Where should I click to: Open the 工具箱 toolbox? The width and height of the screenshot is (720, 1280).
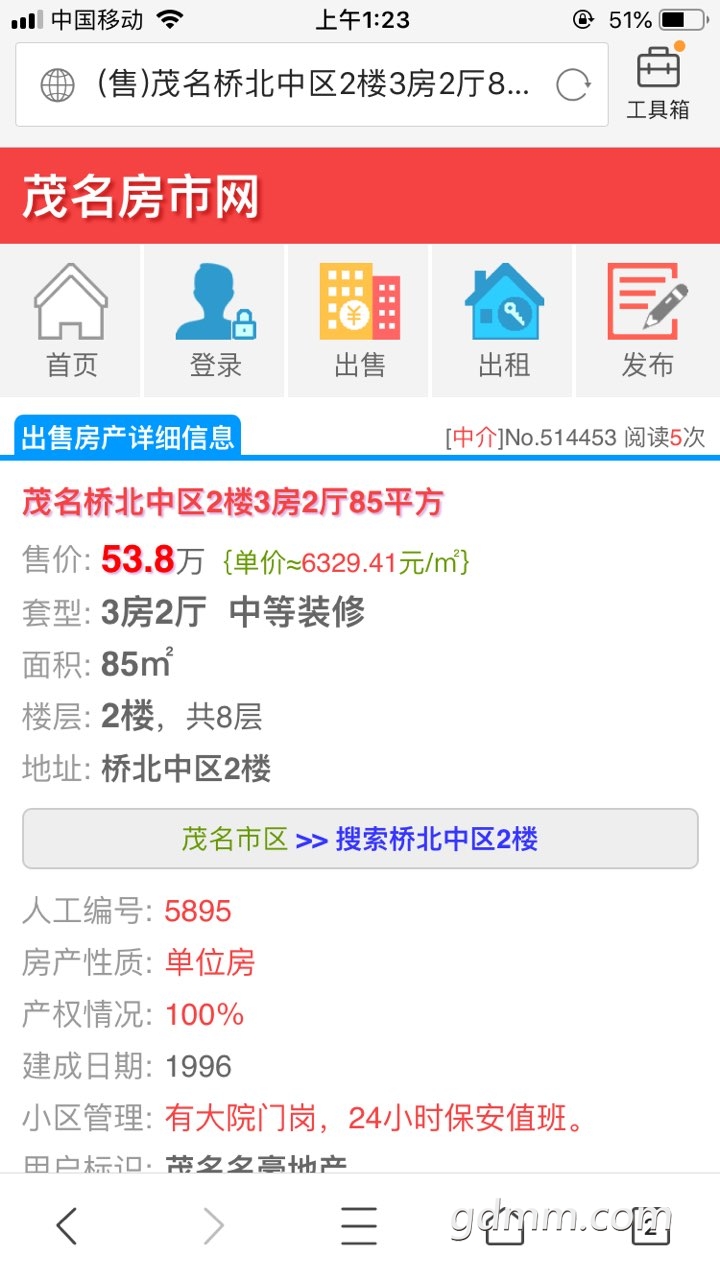pos(658,84)
